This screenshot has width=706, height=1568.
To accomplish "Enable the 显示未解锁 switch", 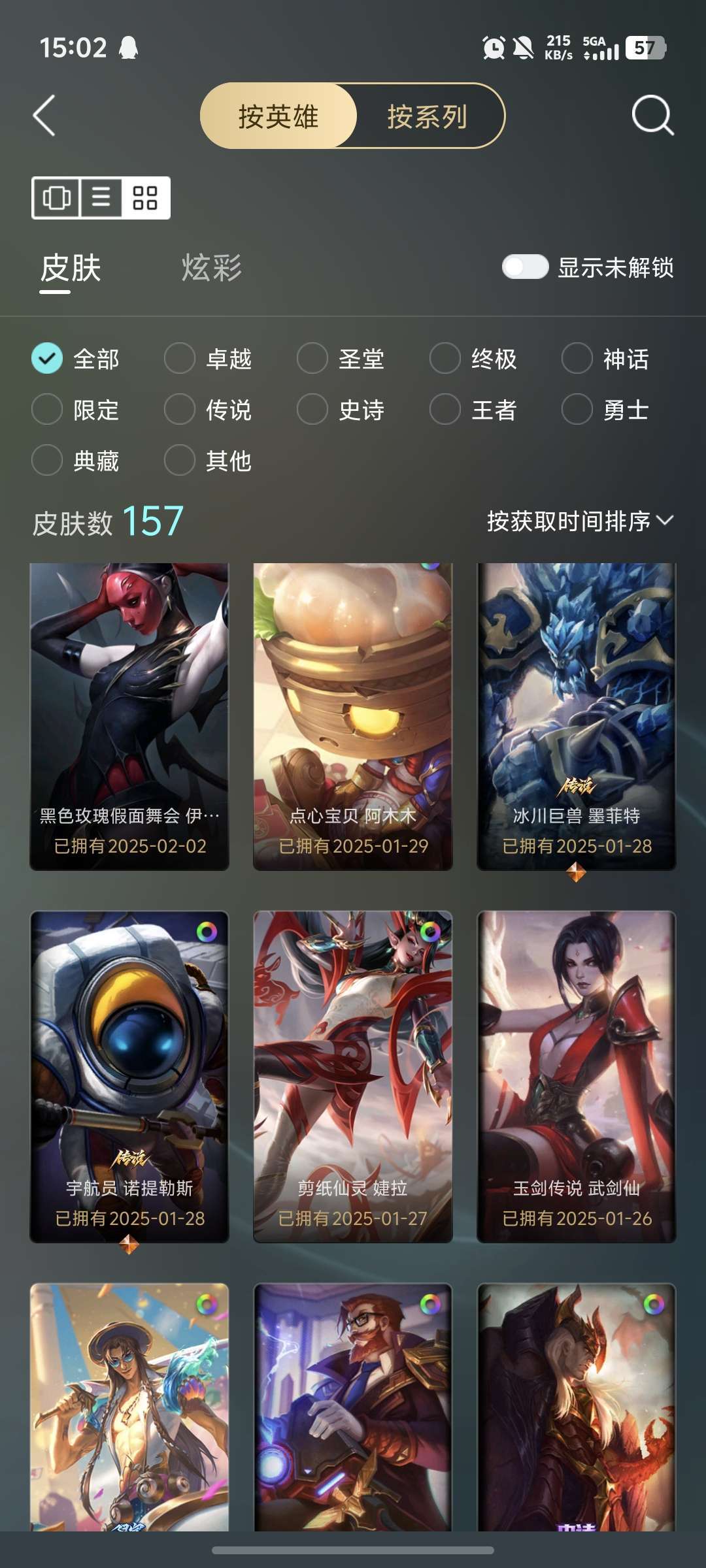I will [x=526, y=267].
